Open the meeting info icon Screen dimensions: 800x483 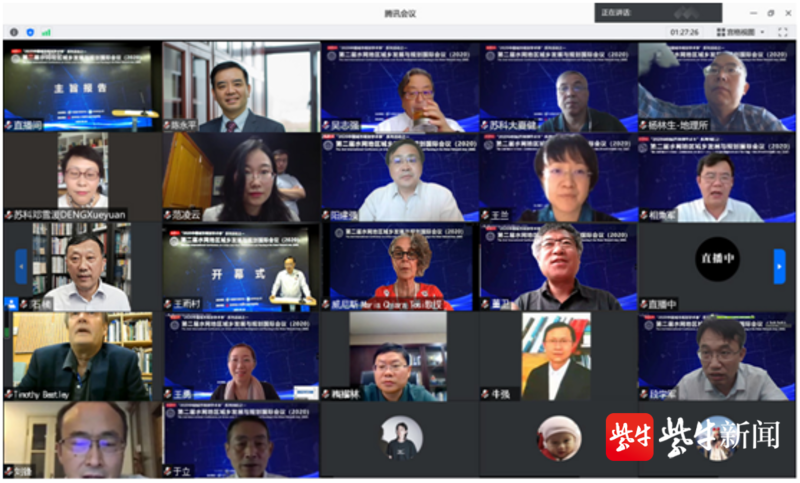click(14, 32)
